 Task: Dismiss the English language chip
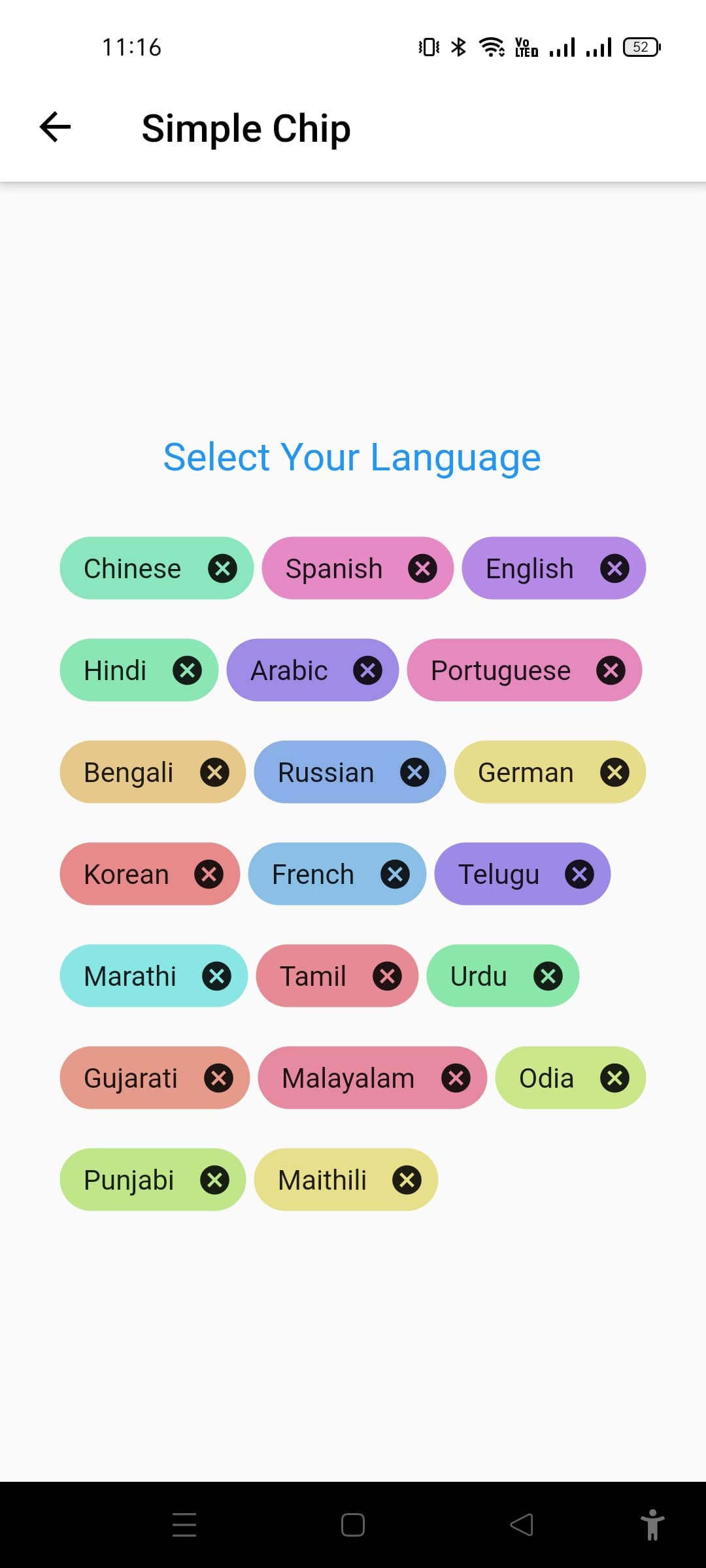[x=614, y=568]
